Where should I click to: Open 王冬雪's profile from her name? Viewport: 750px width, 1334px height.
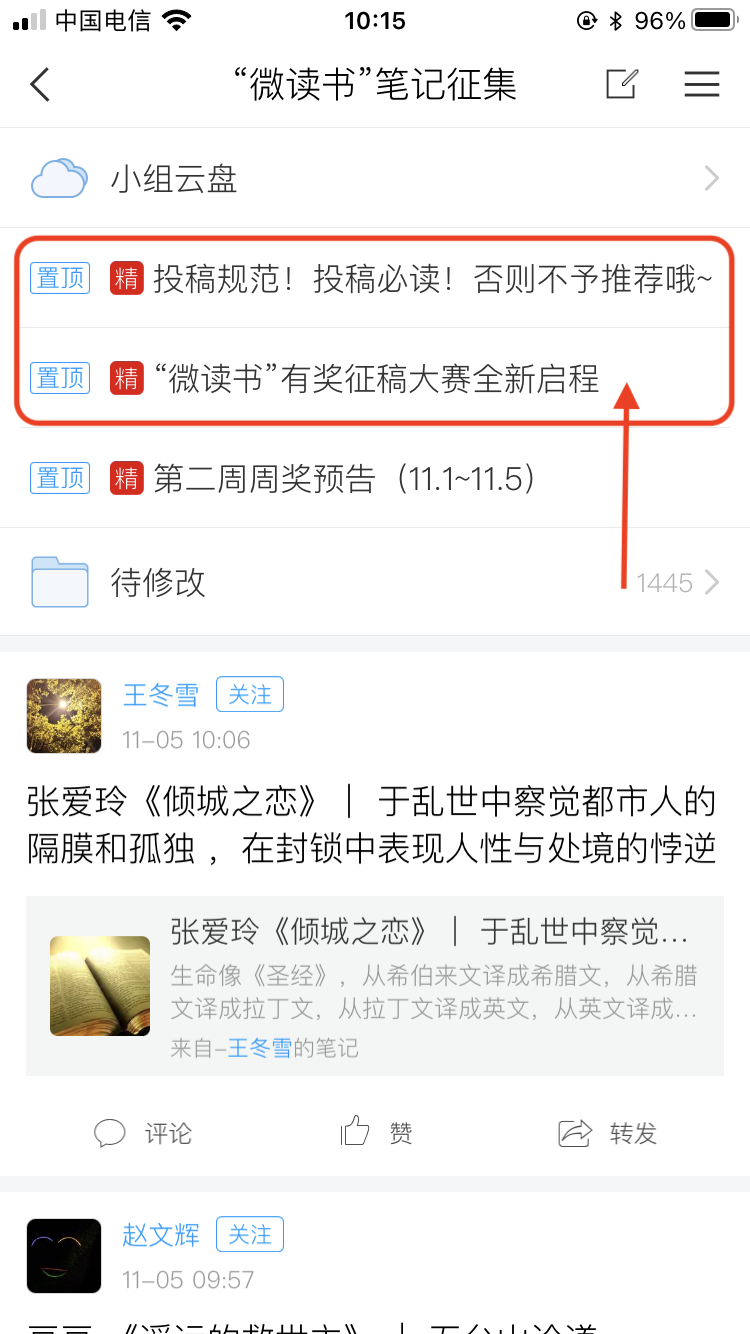click(x=161, y=694)
